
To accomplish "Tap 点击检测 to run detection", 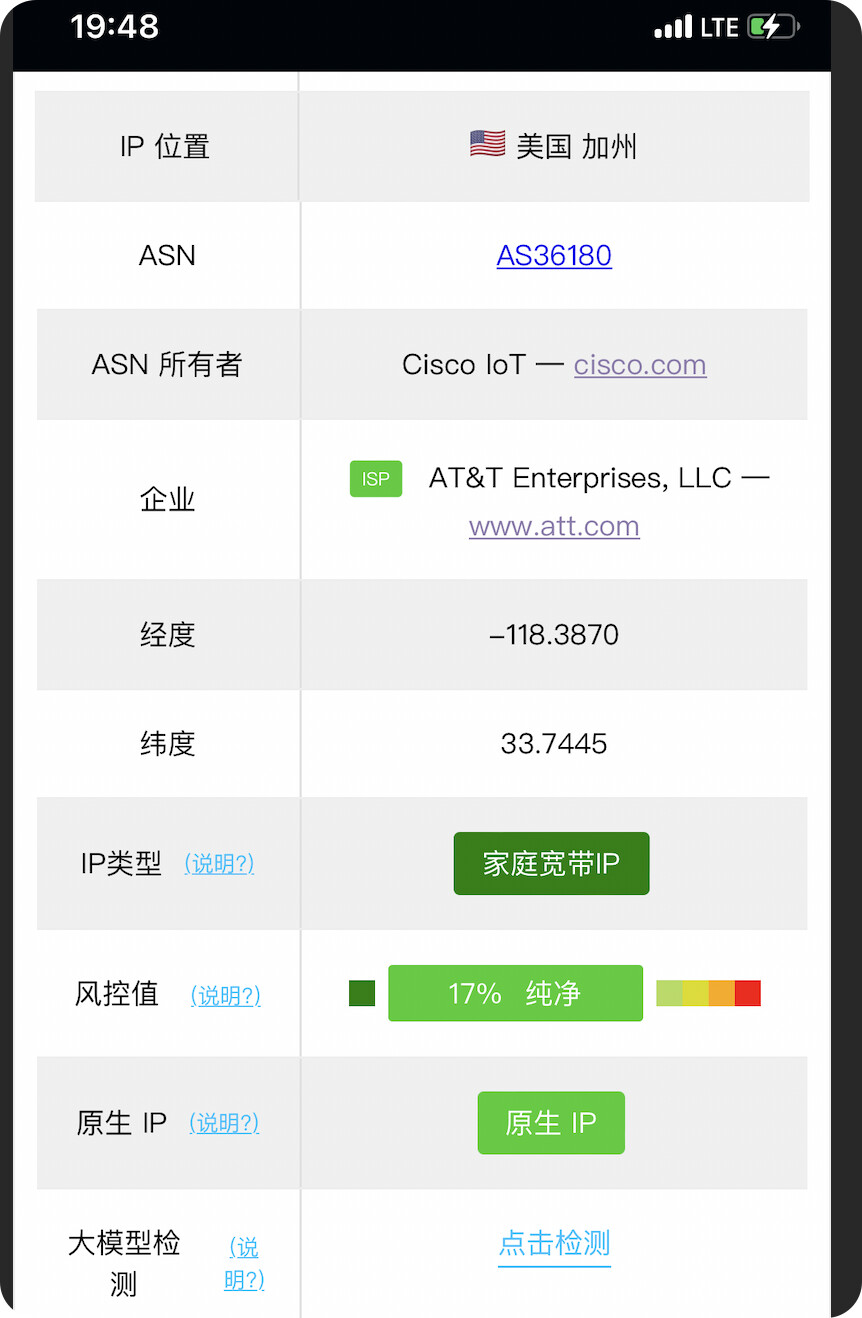I will (x=554, y=1244).
